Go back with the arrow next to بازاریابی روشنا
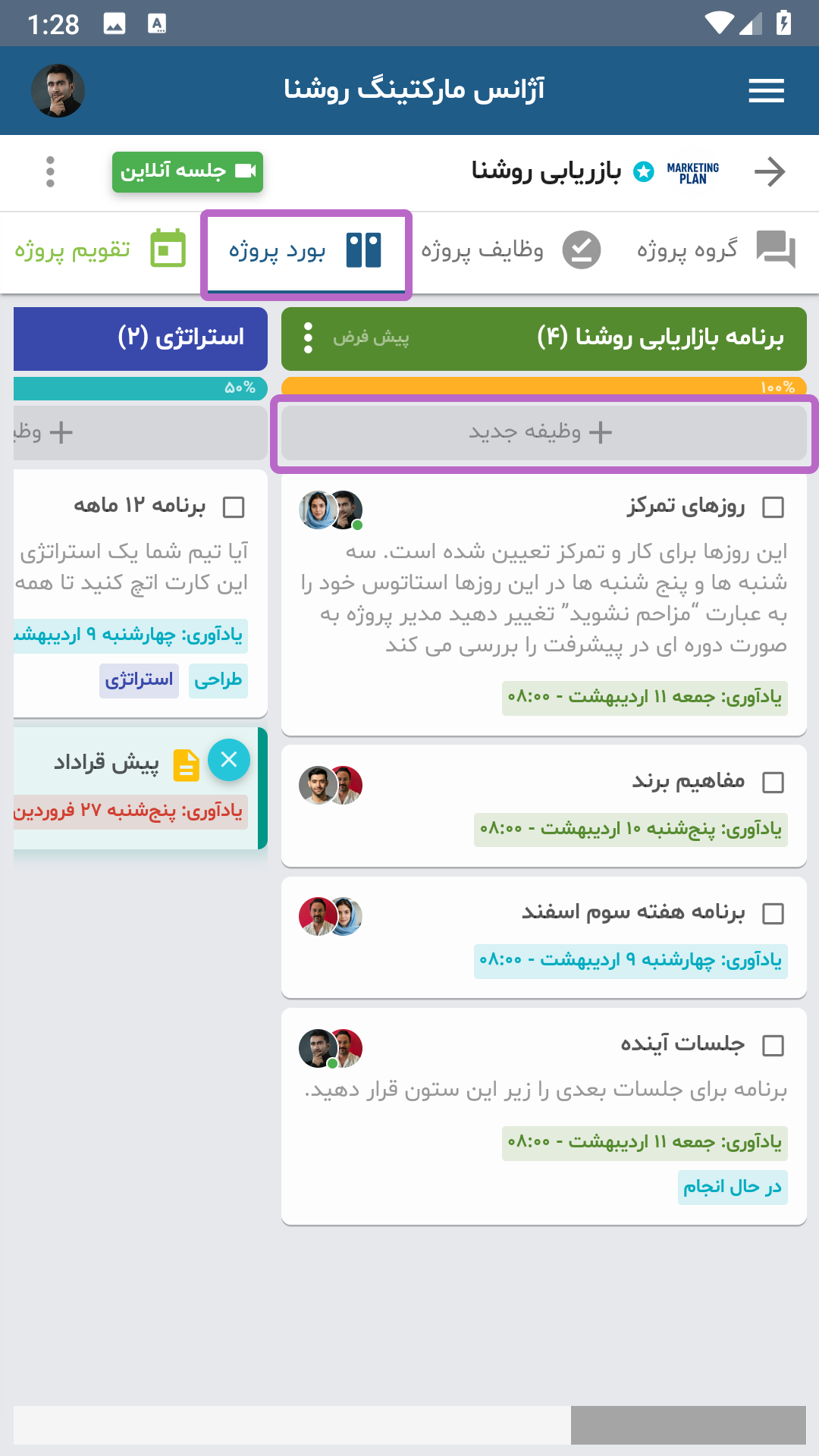Screen dimensions: 819x1456 (770, 171)
